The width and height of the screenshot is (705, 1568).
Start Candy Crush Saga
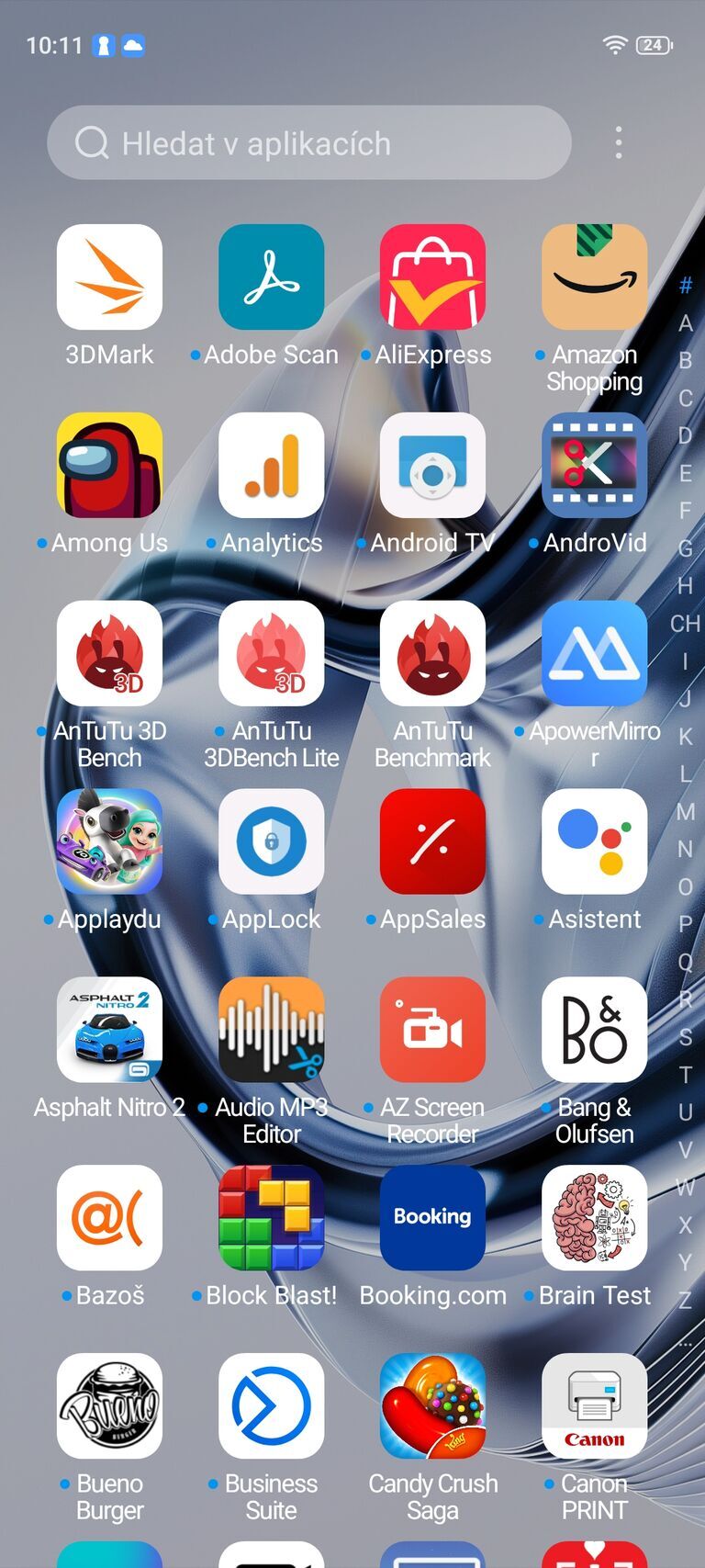tap(432, 1406)
